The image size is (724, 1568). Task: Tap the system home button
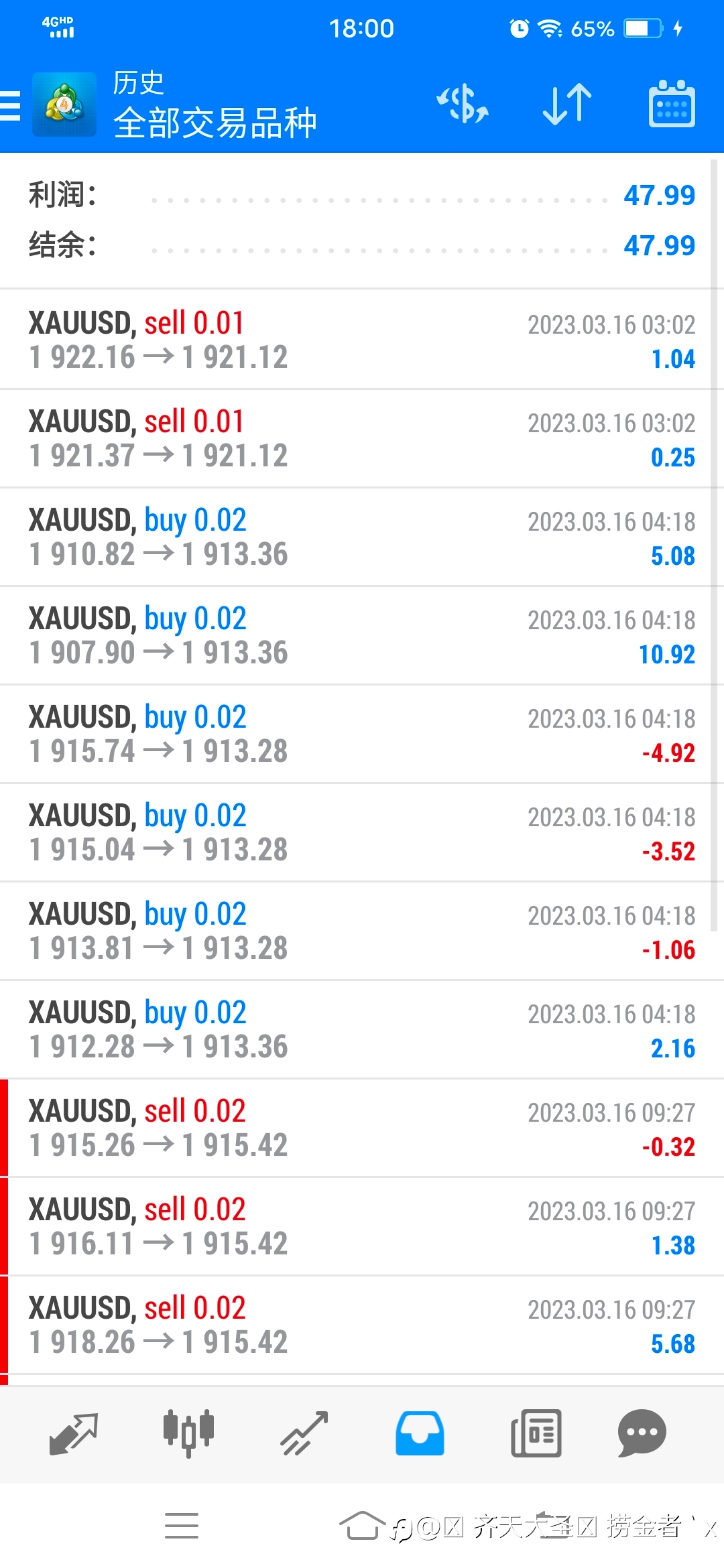[x=363, y=1526]
